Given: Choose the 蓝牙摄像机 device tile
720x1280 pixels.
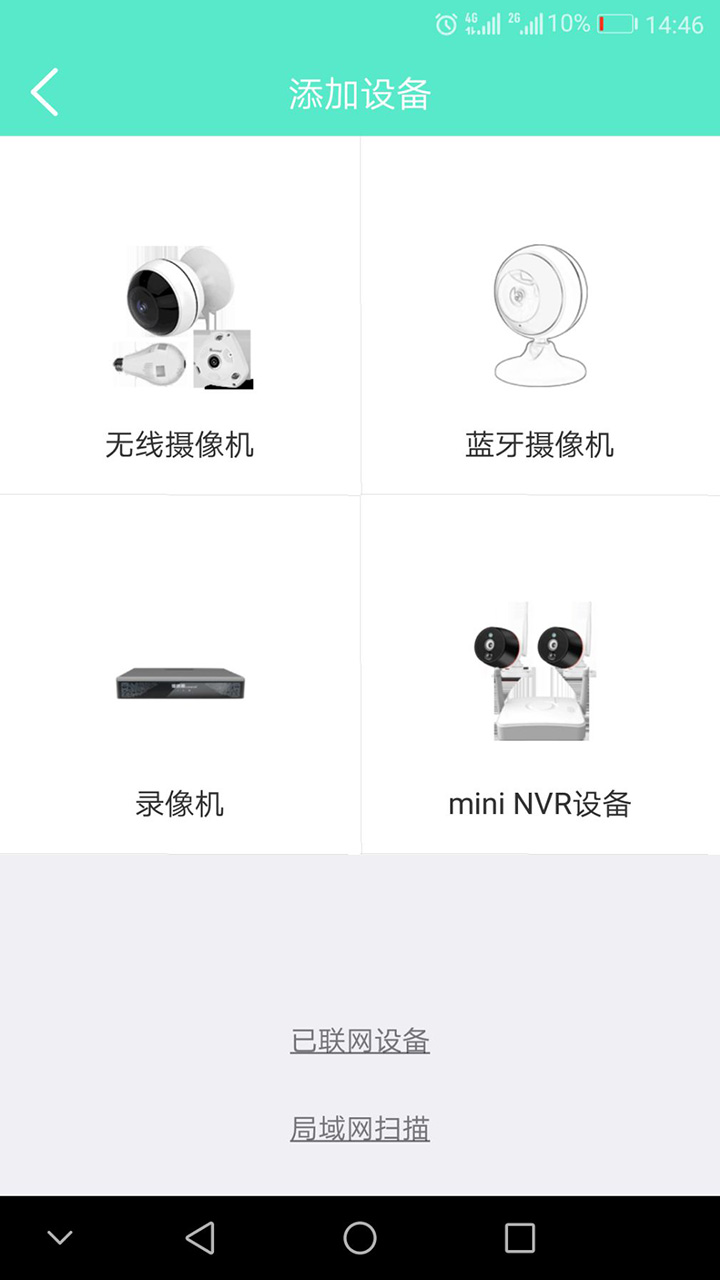Looking at the screenshot, I should point(540,315).
